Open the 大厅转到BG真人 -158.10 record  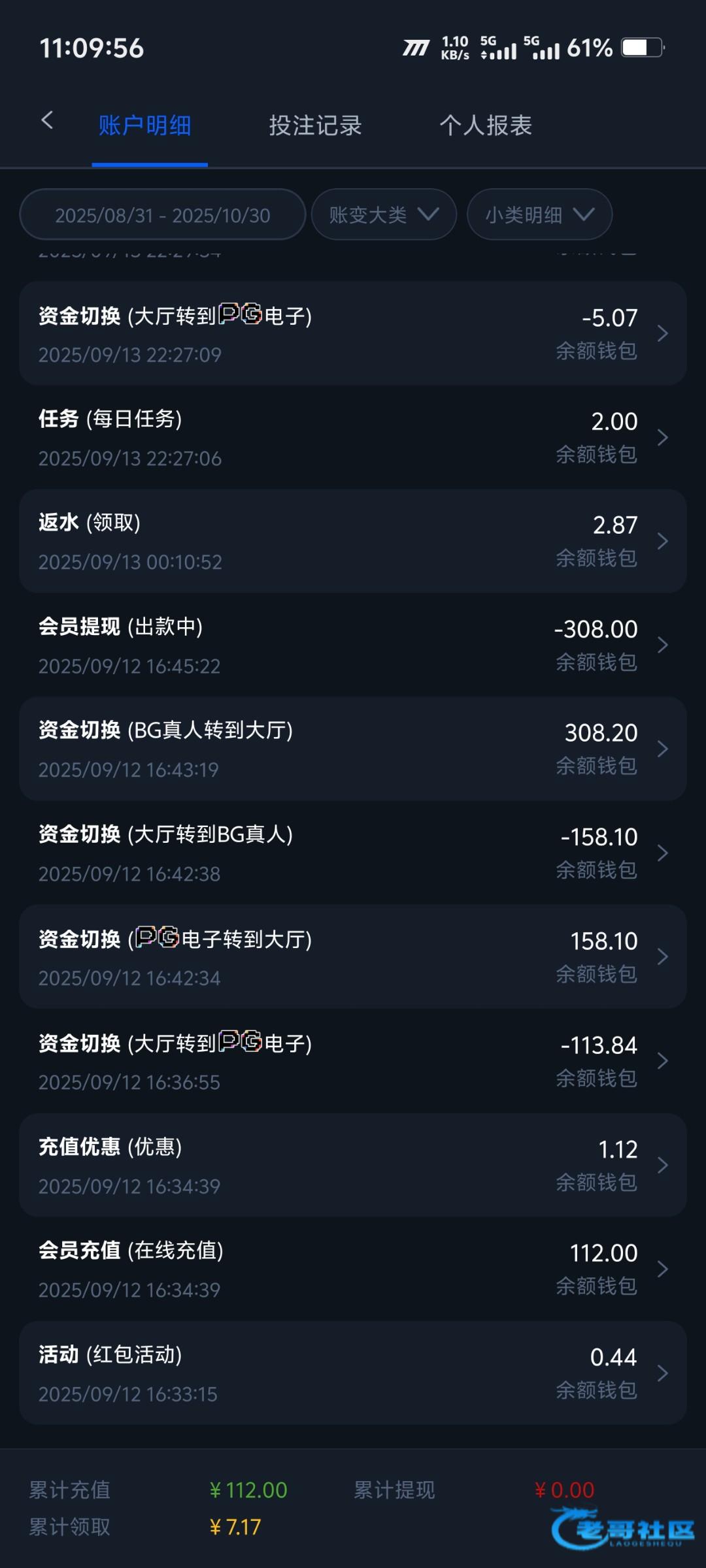pyautogui.click(x=353, y=853)
